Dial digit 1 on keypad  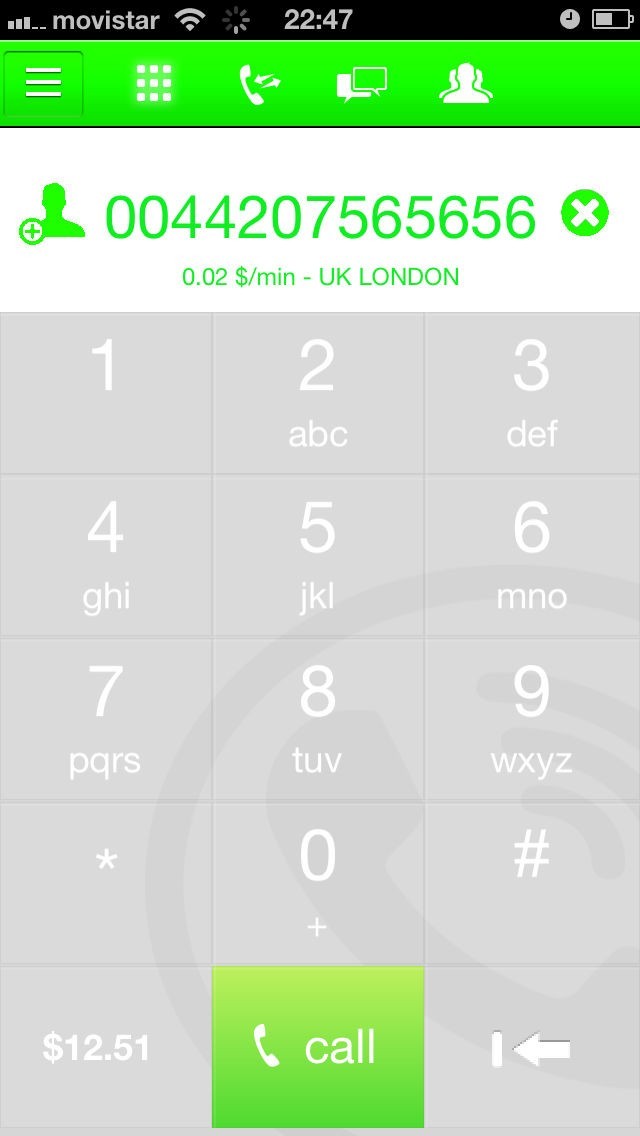click(x=106, y=393)
